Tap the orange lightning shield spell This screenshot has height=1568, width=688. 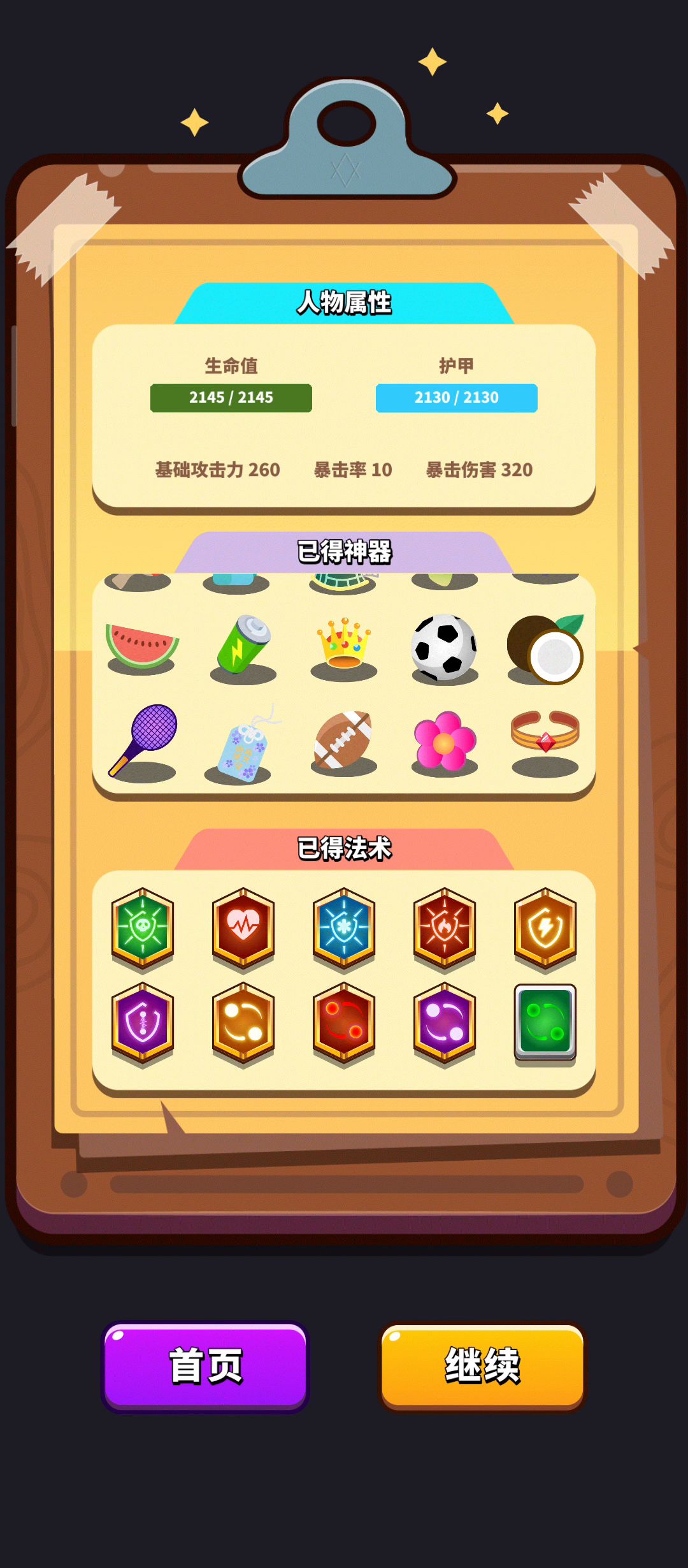point(545,927)
